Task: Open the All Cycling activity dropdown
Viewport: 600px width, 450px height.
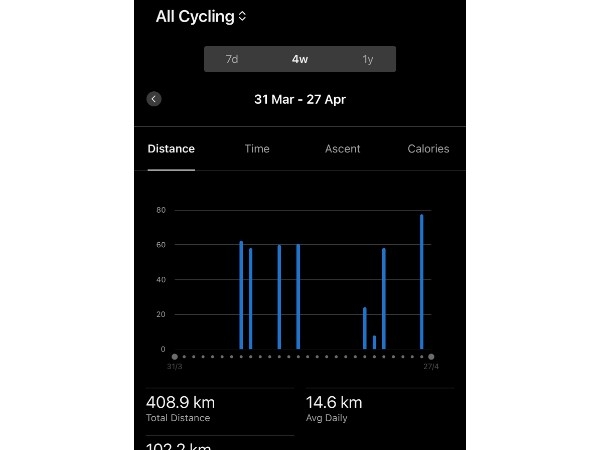Action: [x=201, y=16]
